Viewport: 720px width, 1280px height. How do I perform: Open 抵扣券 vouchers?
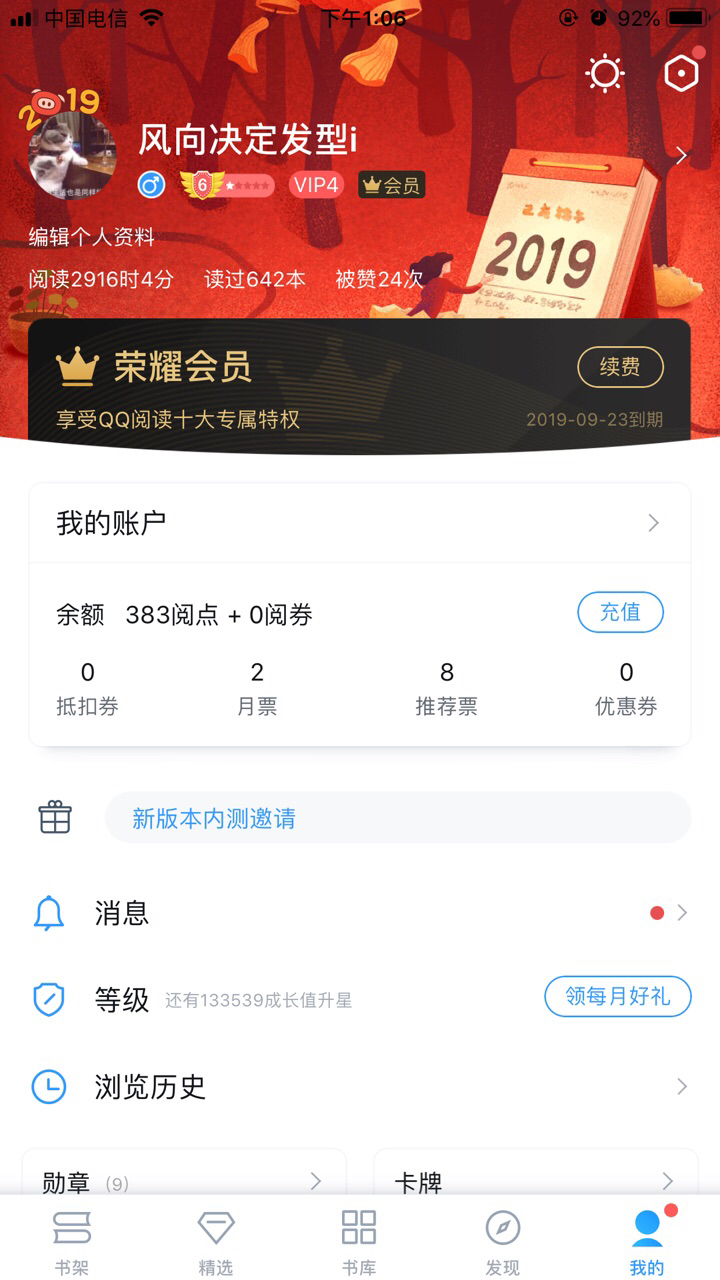coord(87,689)
